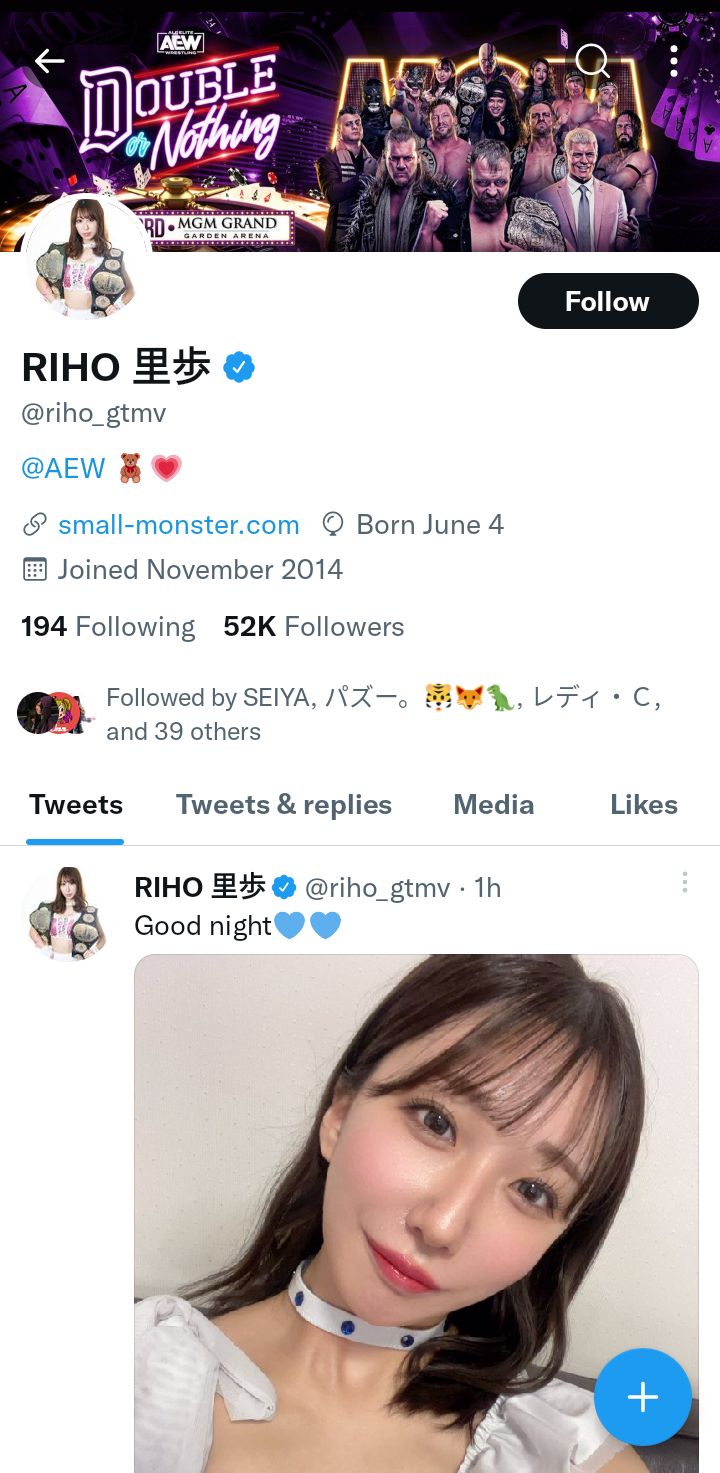Go back using the top arrow

pos(49,61)
